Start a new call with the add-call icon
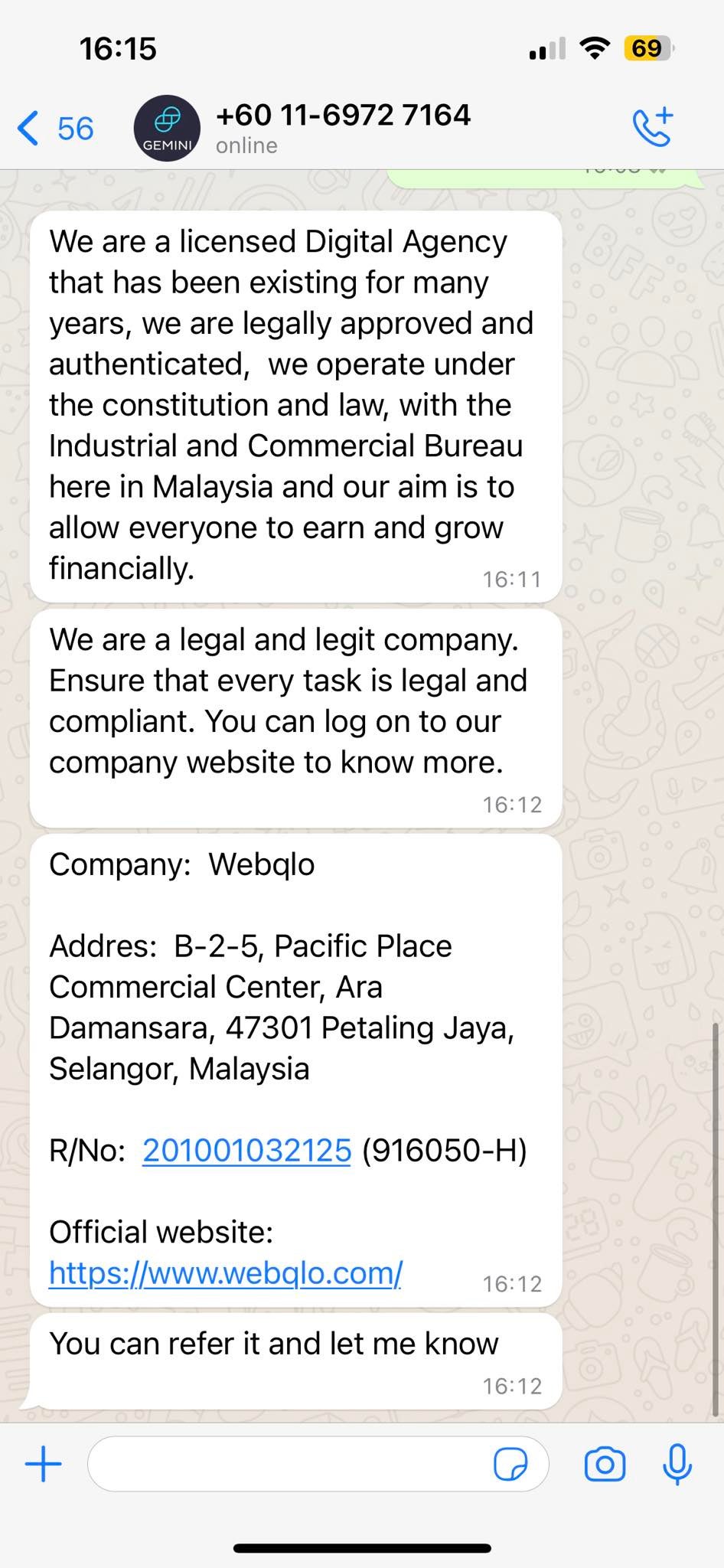The image size is (724, 1568). click(x=652, y=125)
